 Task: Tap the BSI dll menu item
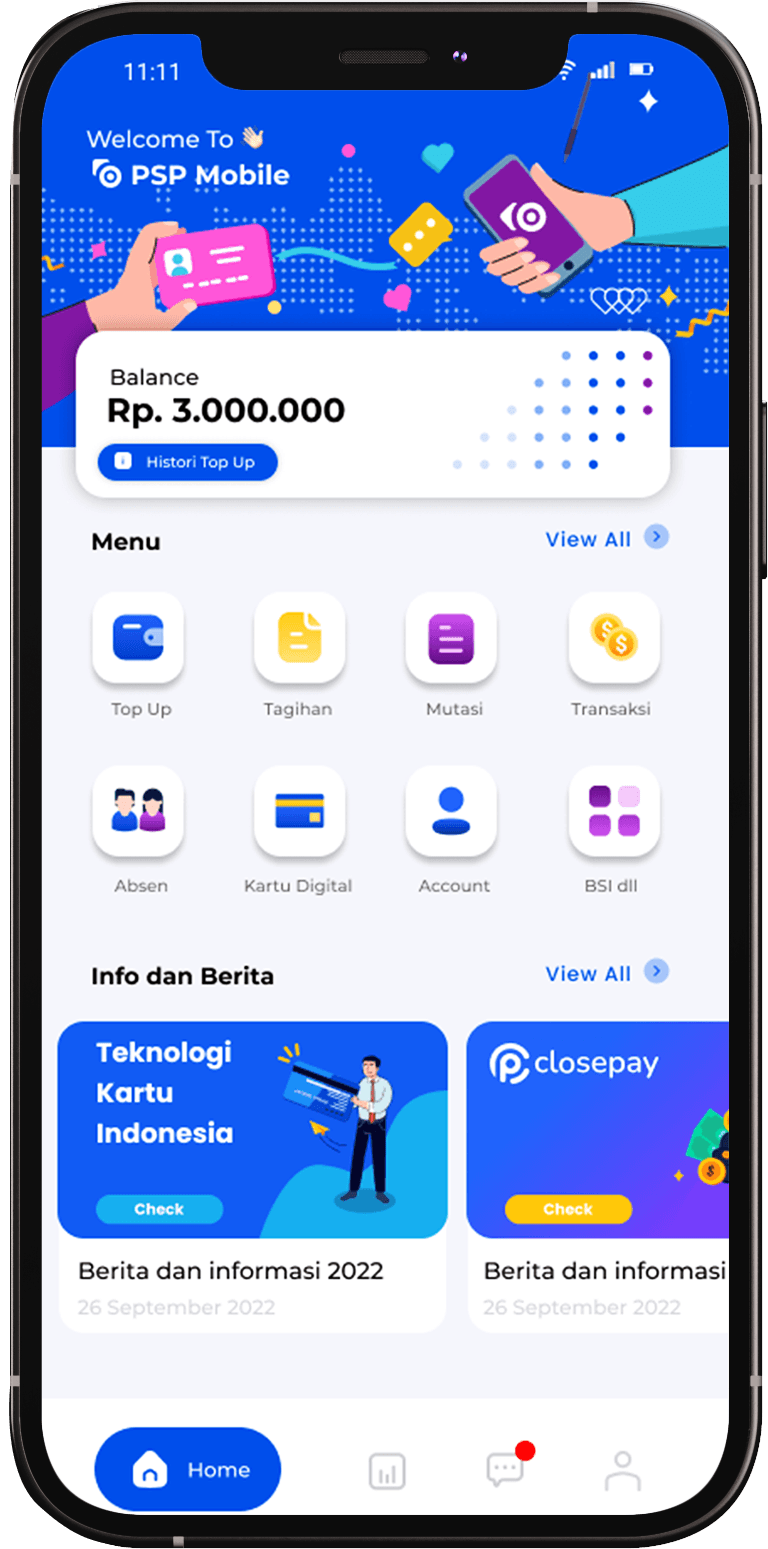pyautogui.click(x=613, y=811)
